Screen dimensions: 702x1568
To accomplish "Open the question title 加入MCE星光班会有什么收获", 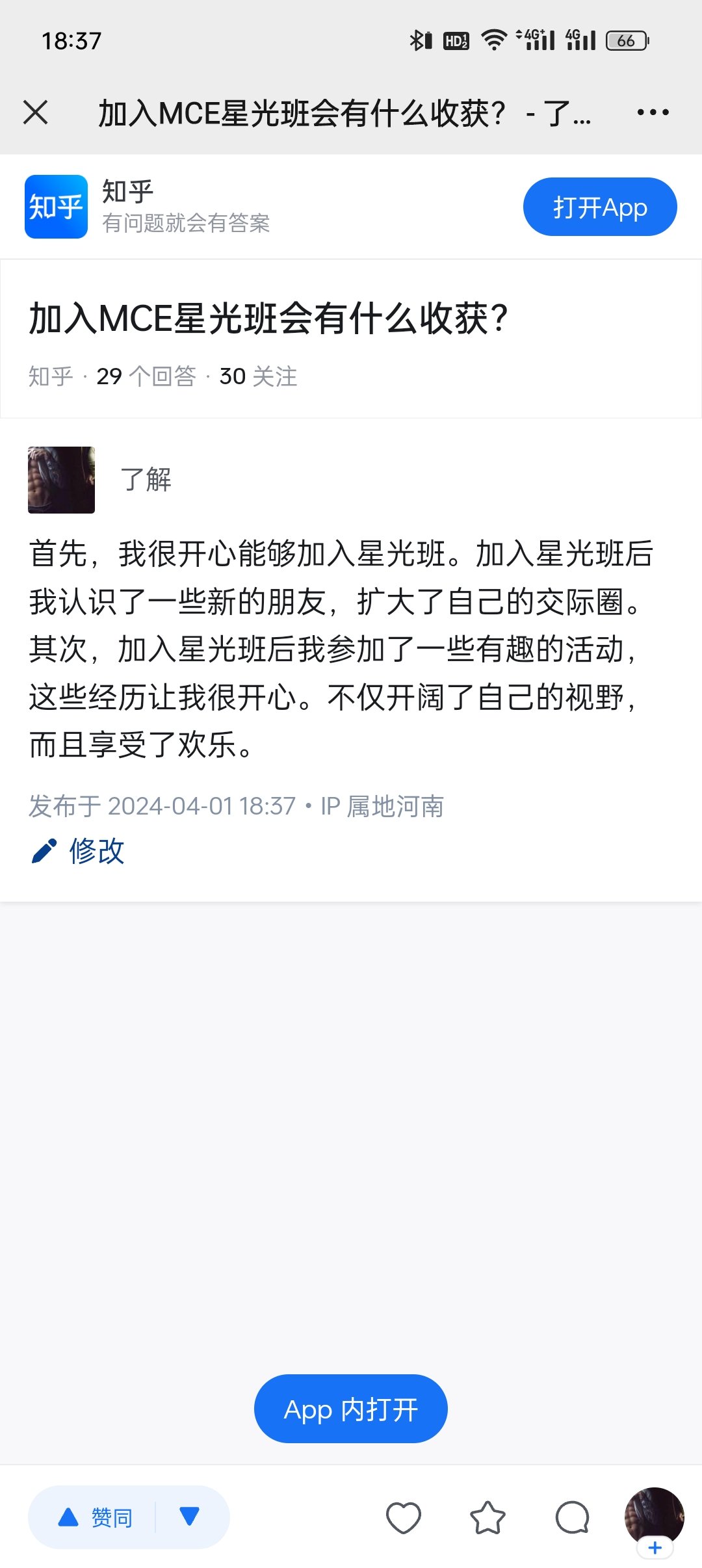I will (x=268, y=319).
